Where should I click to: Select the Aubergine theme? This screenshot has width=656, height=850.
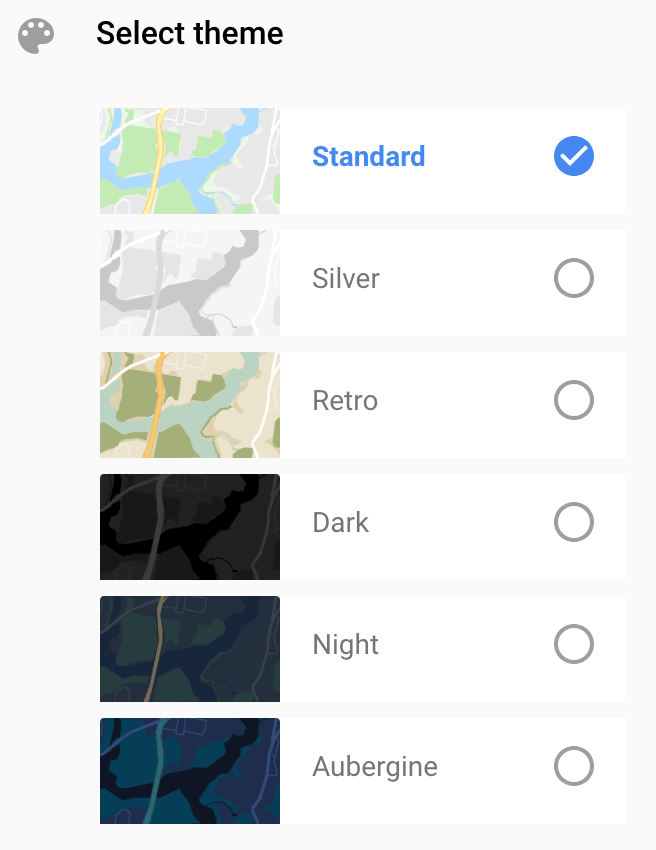[x=573, y=767]
